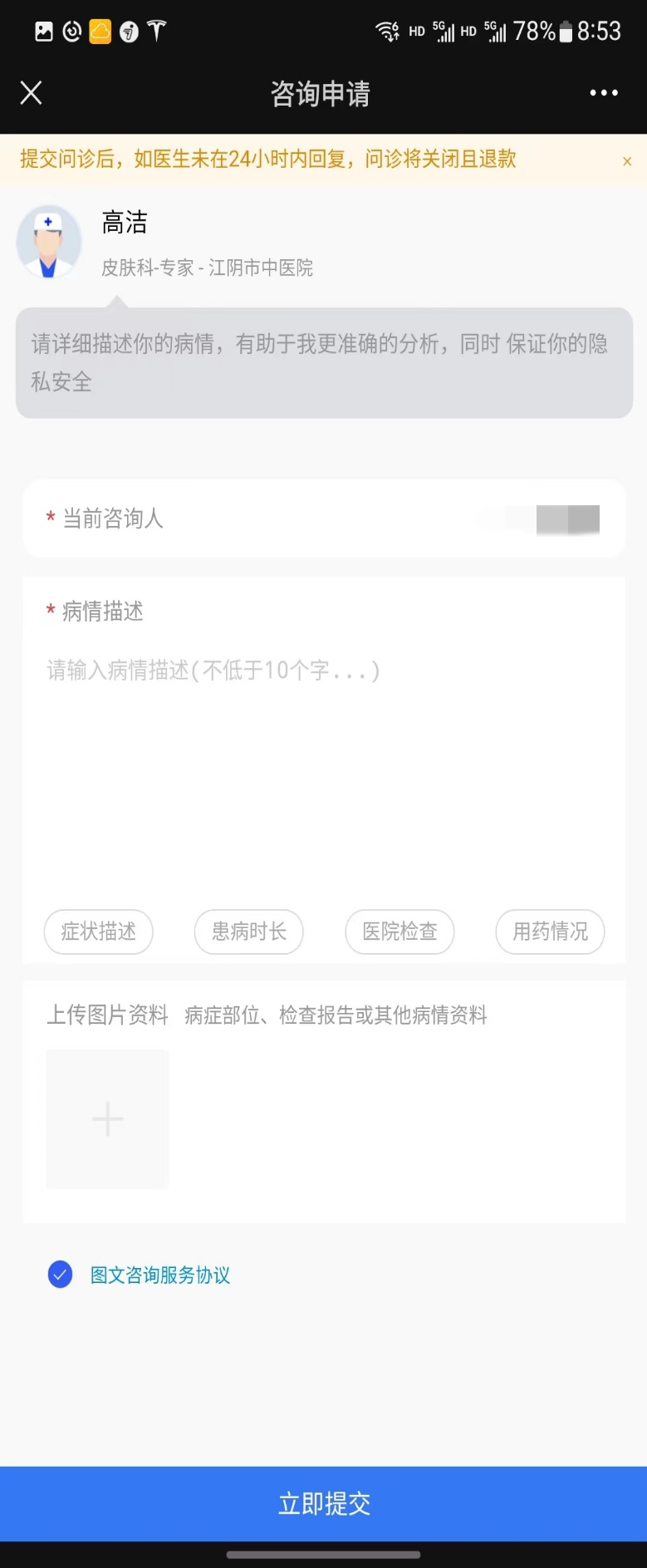The width and height of the screenshot is (647, 1568).
Task: Upload an image via the plus tile
Action: click(x=108, y=1118)
